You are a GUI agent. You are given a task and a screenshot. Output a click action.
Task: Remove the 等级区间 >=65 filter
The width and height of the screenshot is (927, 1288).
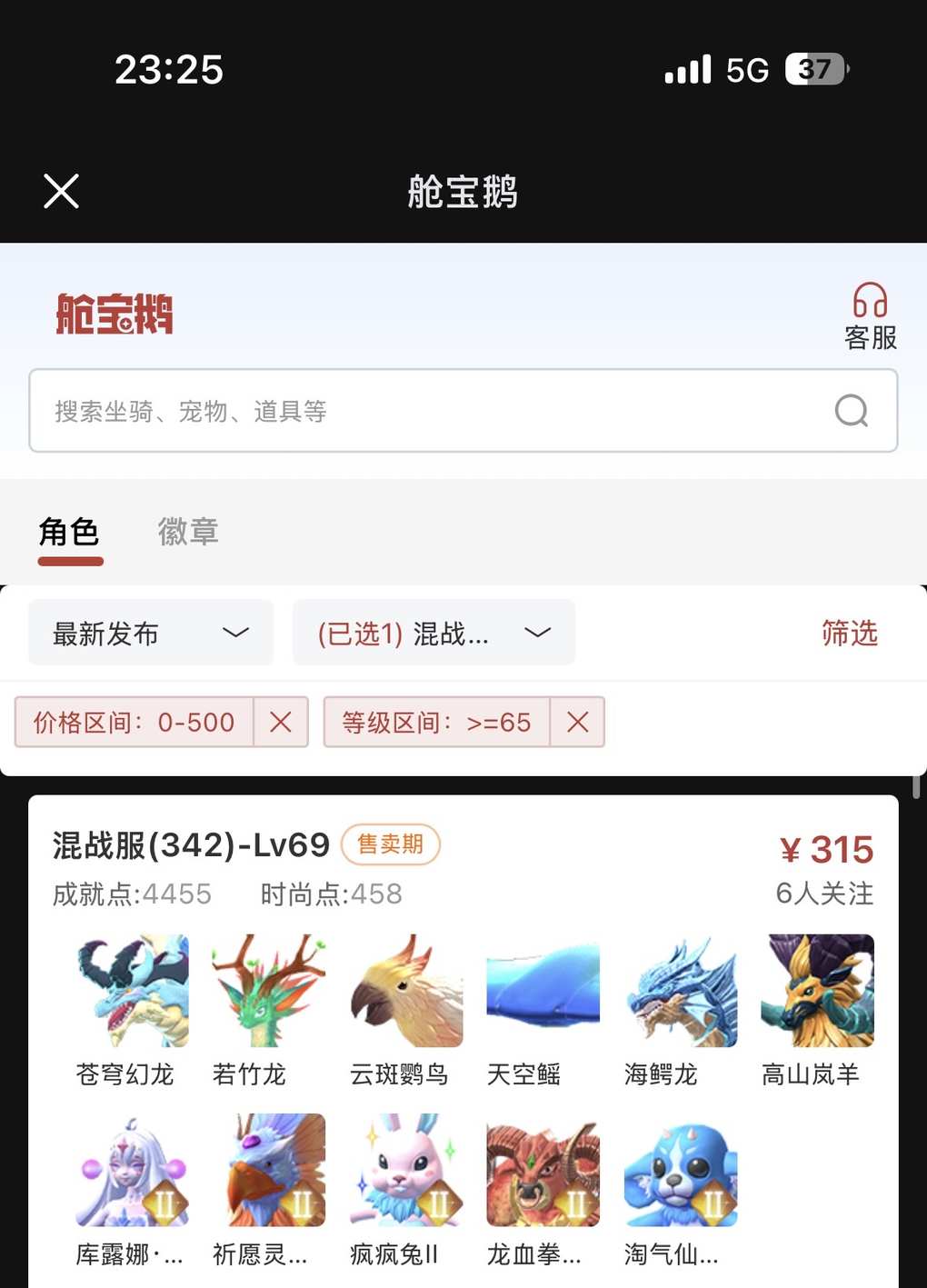coord(577,722)
